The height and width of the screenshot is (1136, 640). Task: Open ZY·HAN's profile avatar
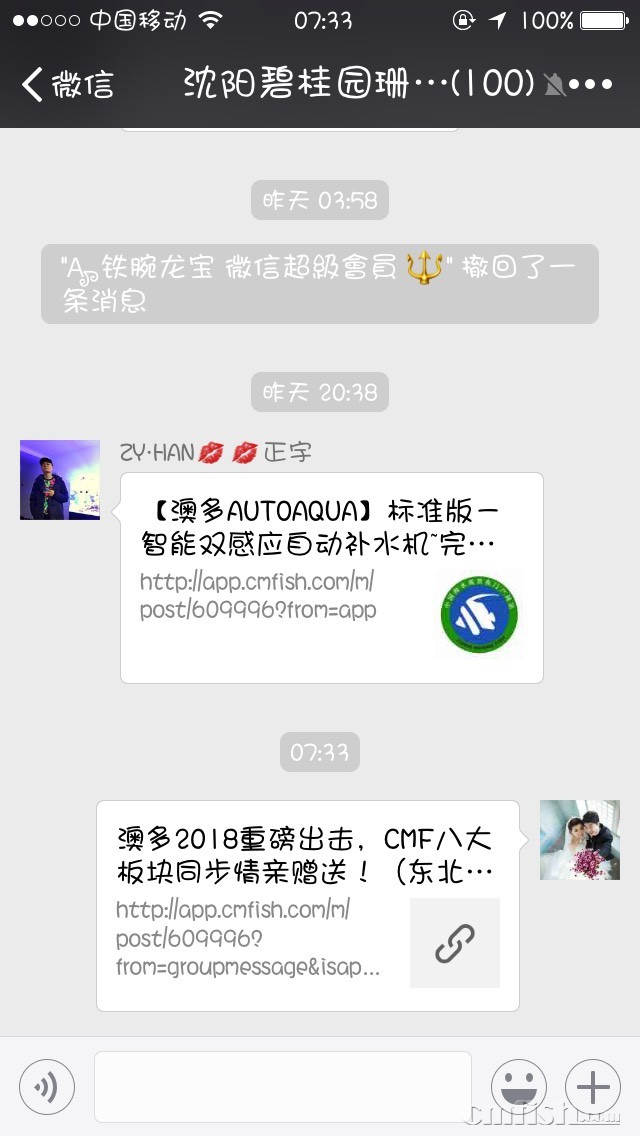tap(60, 480)
